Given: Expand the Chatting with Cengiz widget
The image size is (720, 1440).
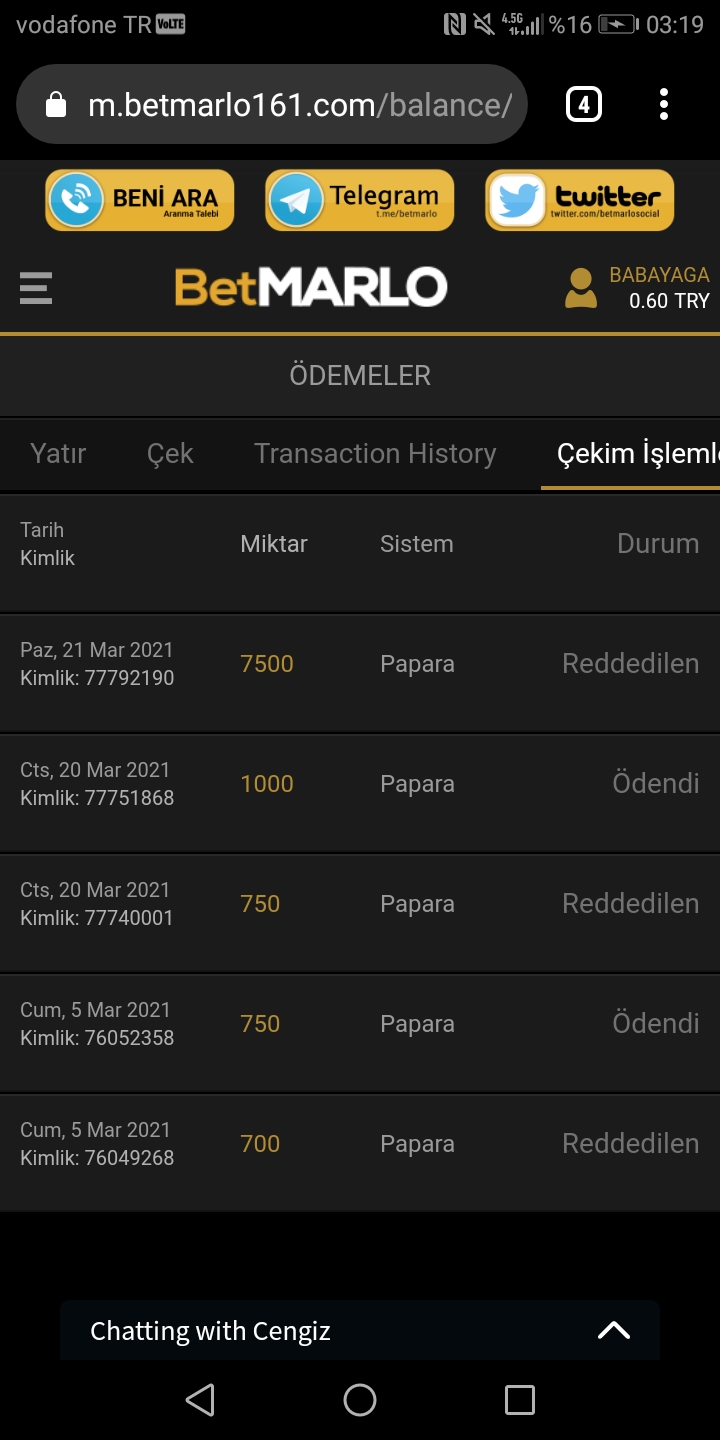Looking at the screenshot, I should [360, 1330].
